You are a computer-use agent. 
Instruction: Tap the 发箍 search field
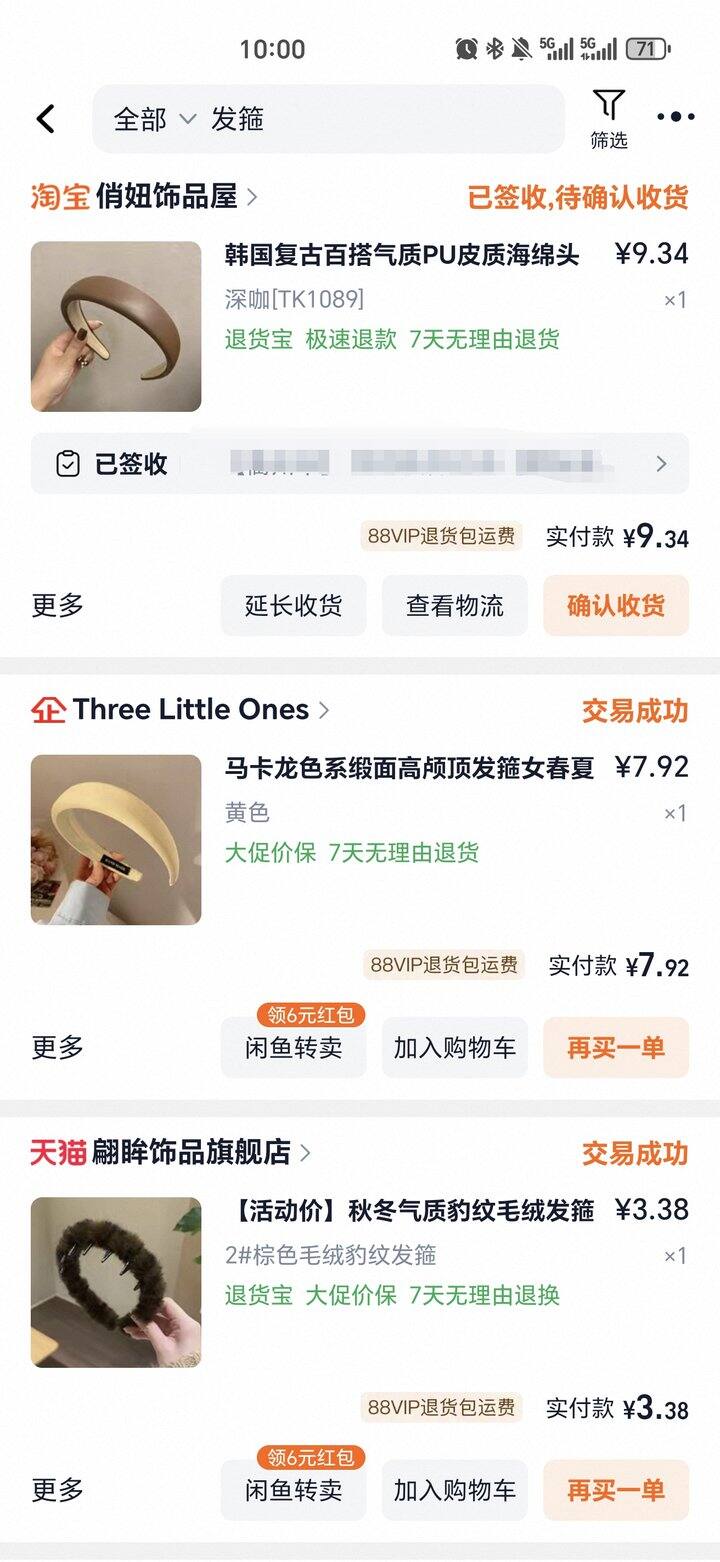(380, 120)
